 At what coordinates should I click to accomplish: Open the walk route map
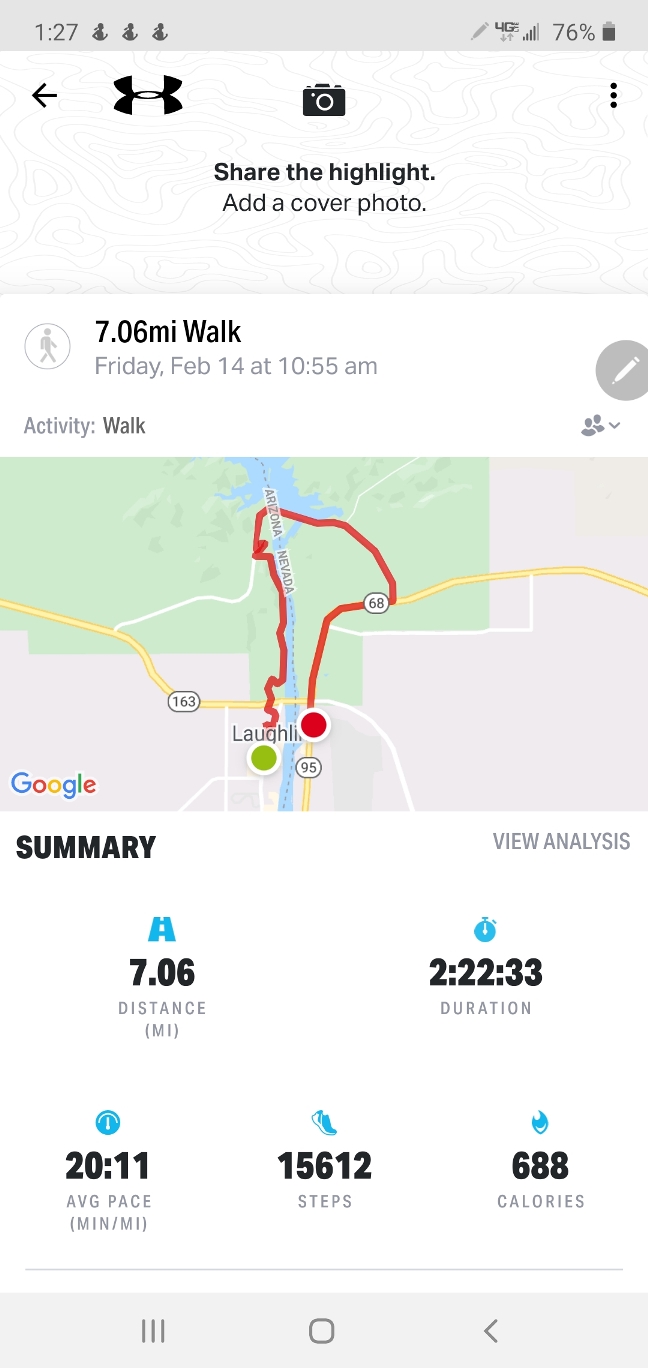pos(324,633)
